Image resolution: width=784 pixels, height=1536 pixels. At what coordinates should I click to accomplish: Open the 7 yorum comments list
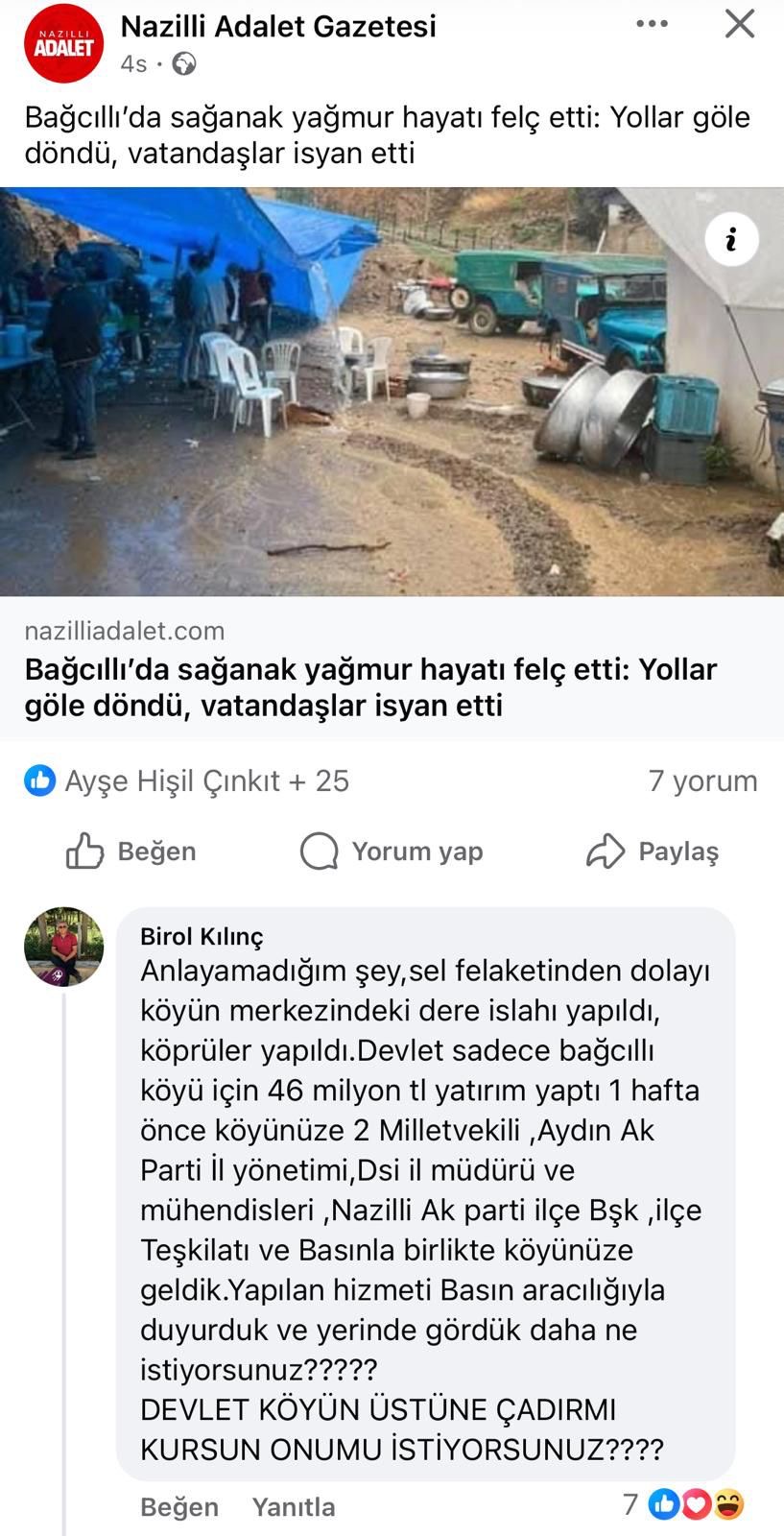(x=702, y=780)
